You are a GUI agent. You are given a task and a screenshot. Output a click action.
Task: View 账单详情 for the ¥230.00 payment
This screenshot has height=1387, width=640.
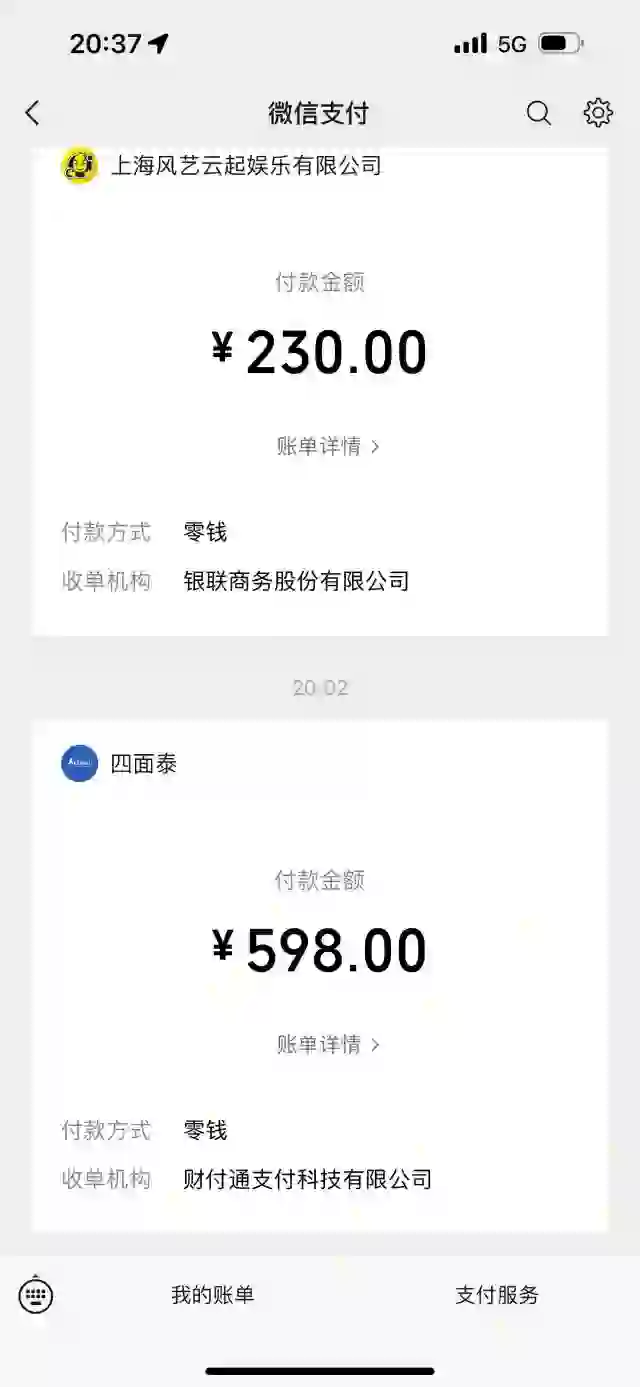point(328,446)
